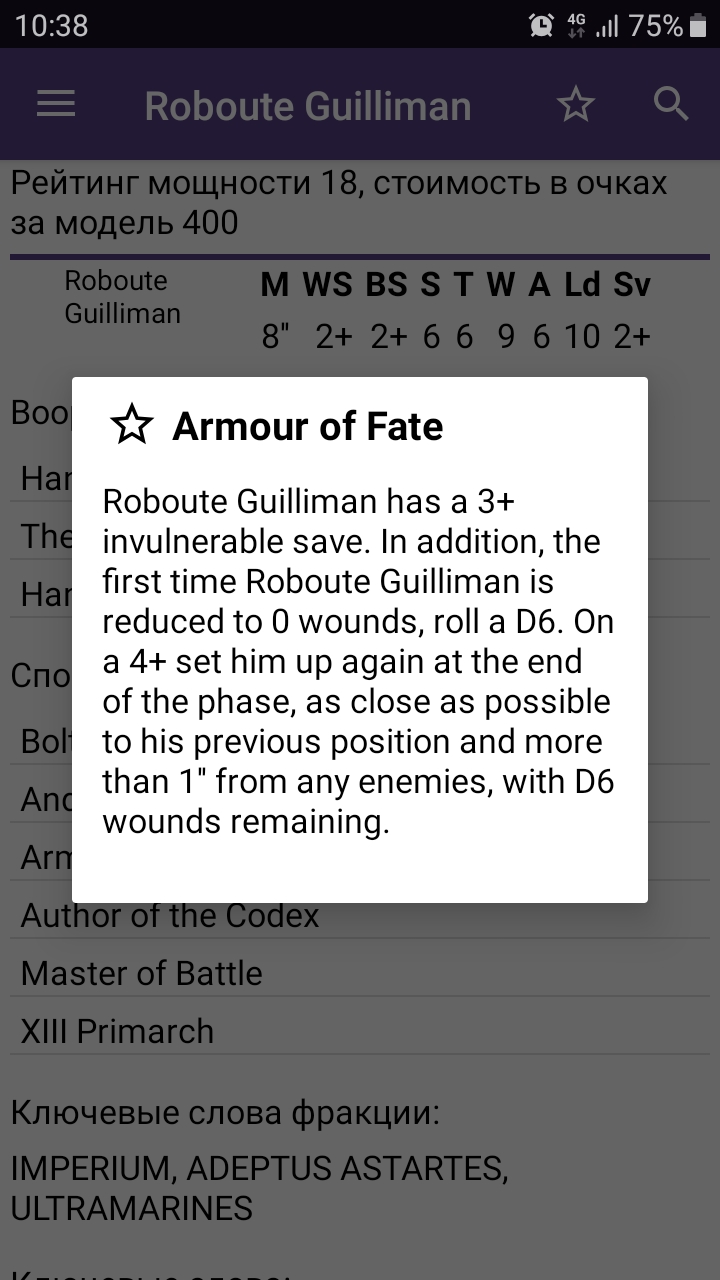Open the Master of Battle ability

(x=359, y=973)
